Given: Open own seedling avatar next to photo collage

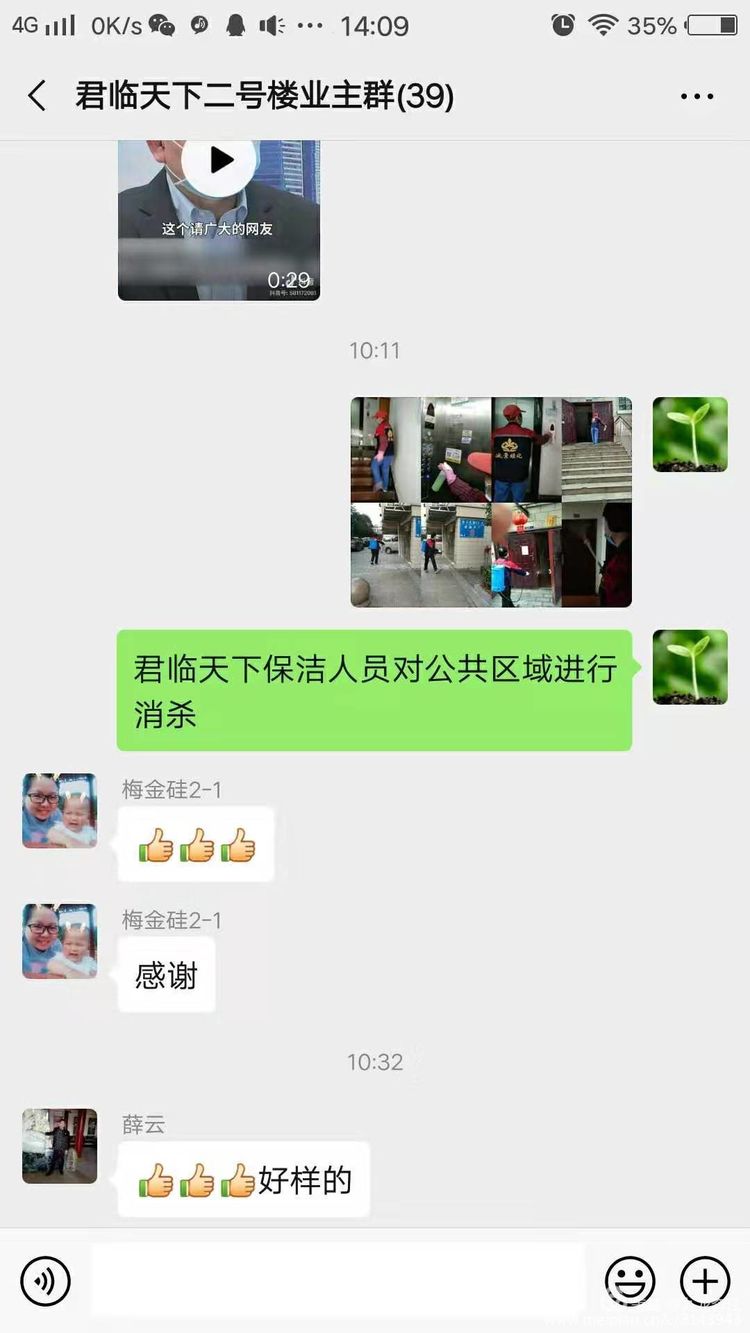Looking at the screenshot, I should point(690,434).
